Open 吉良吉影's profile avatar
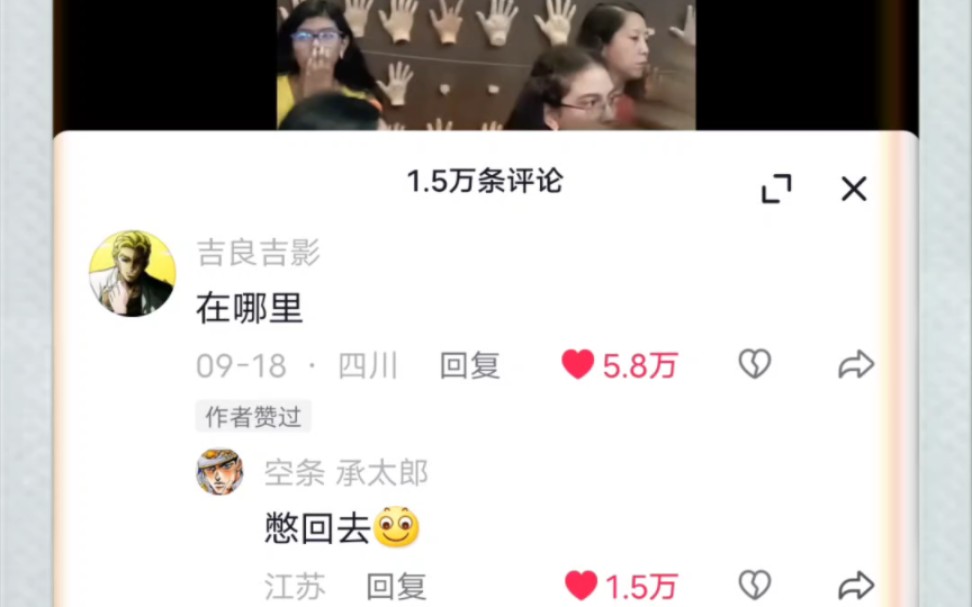This screenshot has height=607, width=972. tap(132, 273)
